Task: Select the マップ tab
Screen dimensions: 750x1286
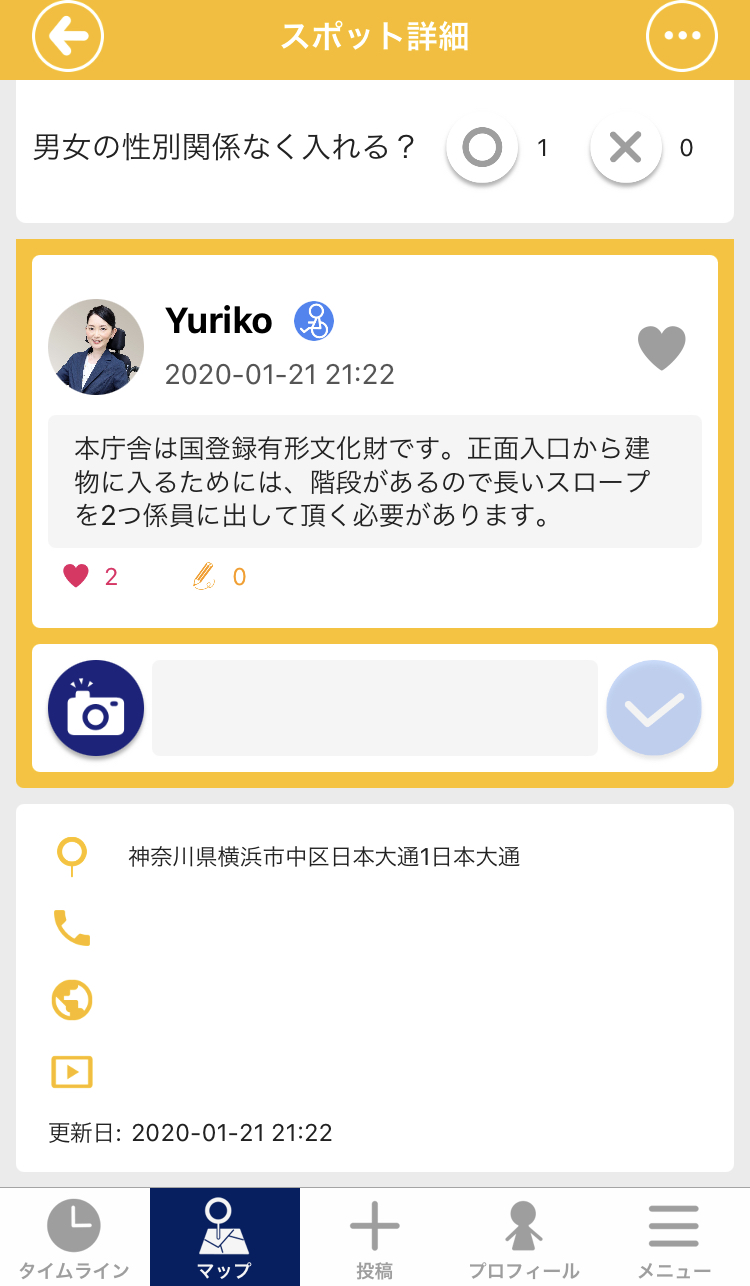Action: tap(224, 1237)
